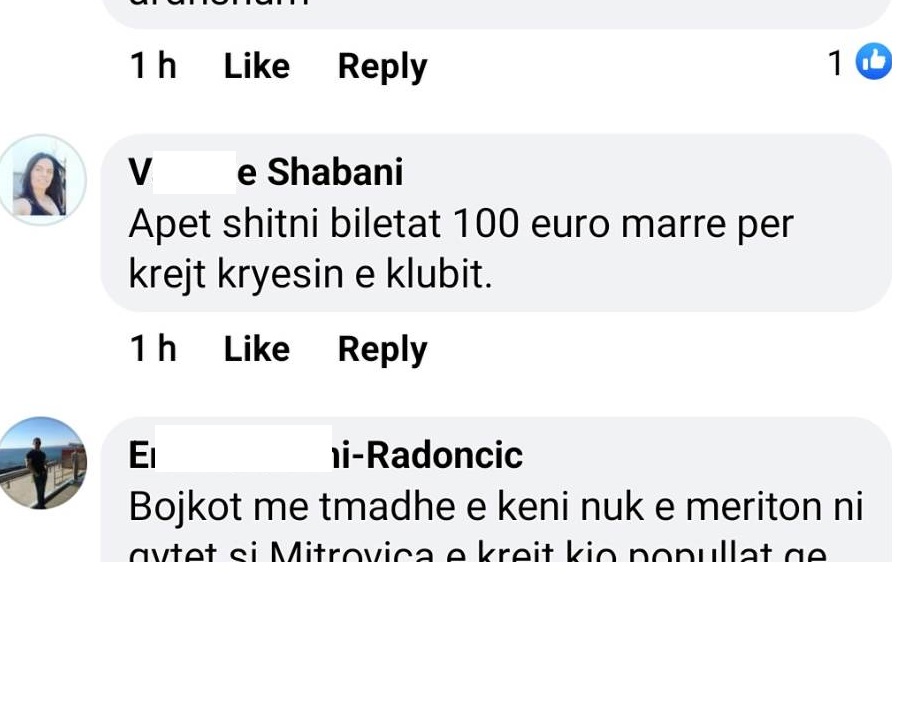Open Shabani's profile picture
Image resolution: width=914 pixels, height=710 pixels.
42,180
